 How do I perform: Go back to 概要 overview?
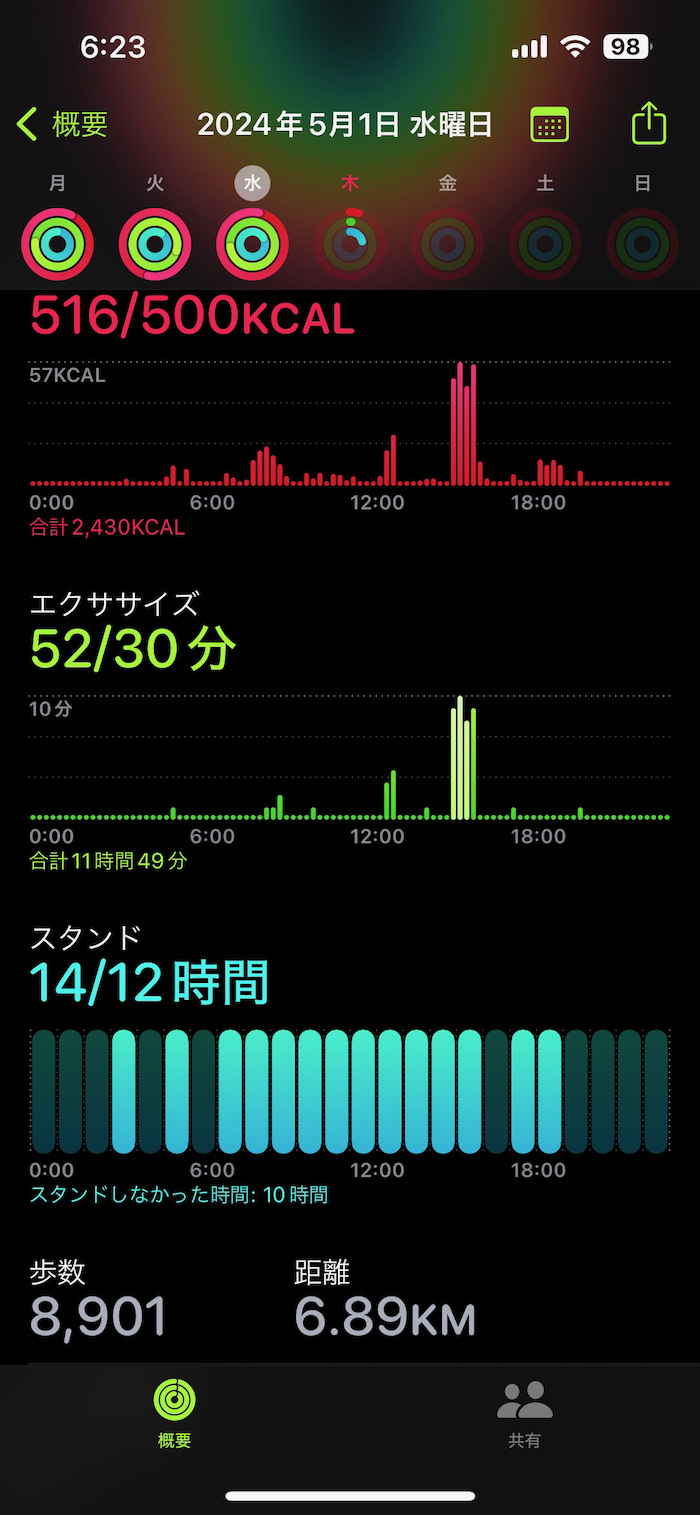pyautogui.click(x=62, y=125)
